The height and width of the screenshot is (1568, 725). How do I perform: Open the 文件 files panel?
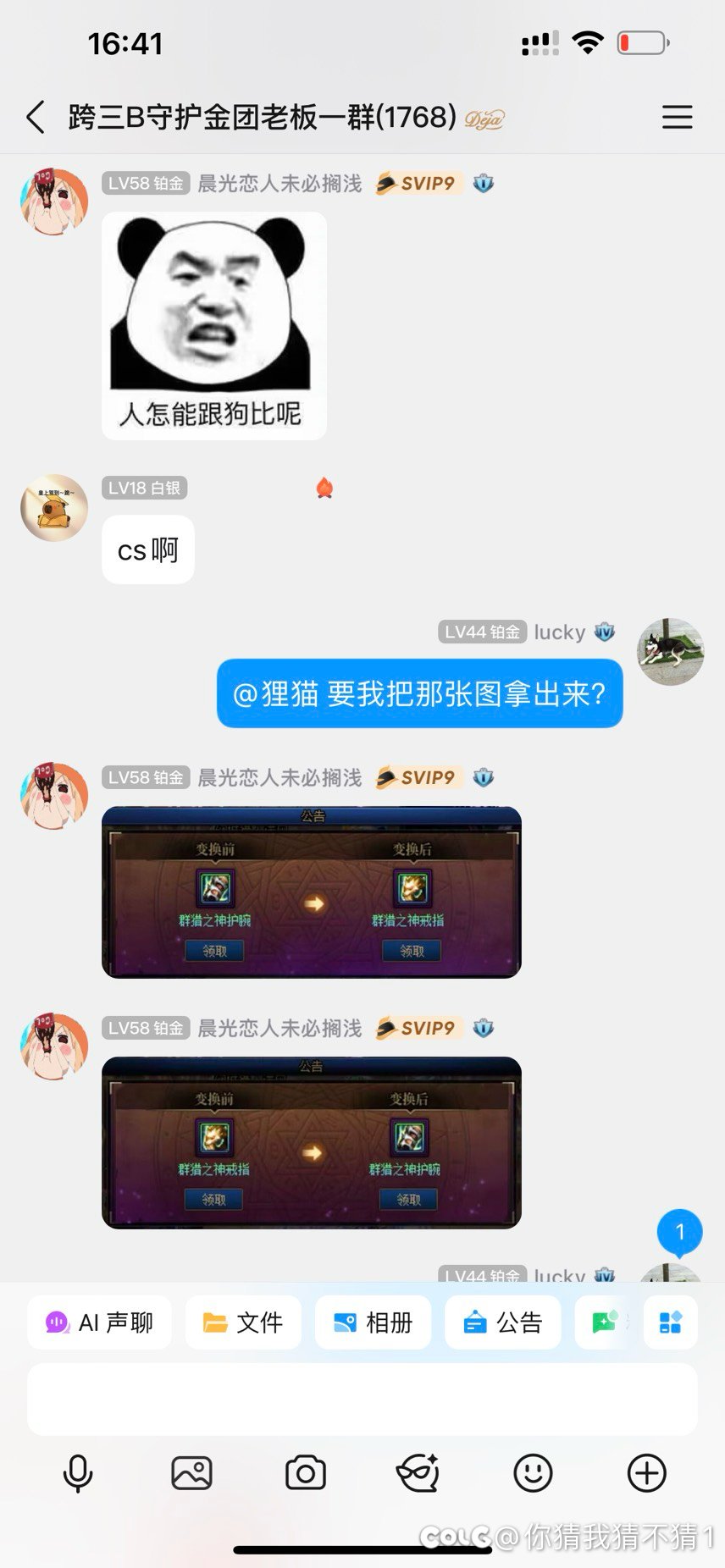pyautogui.click(x=243, y=1322)
